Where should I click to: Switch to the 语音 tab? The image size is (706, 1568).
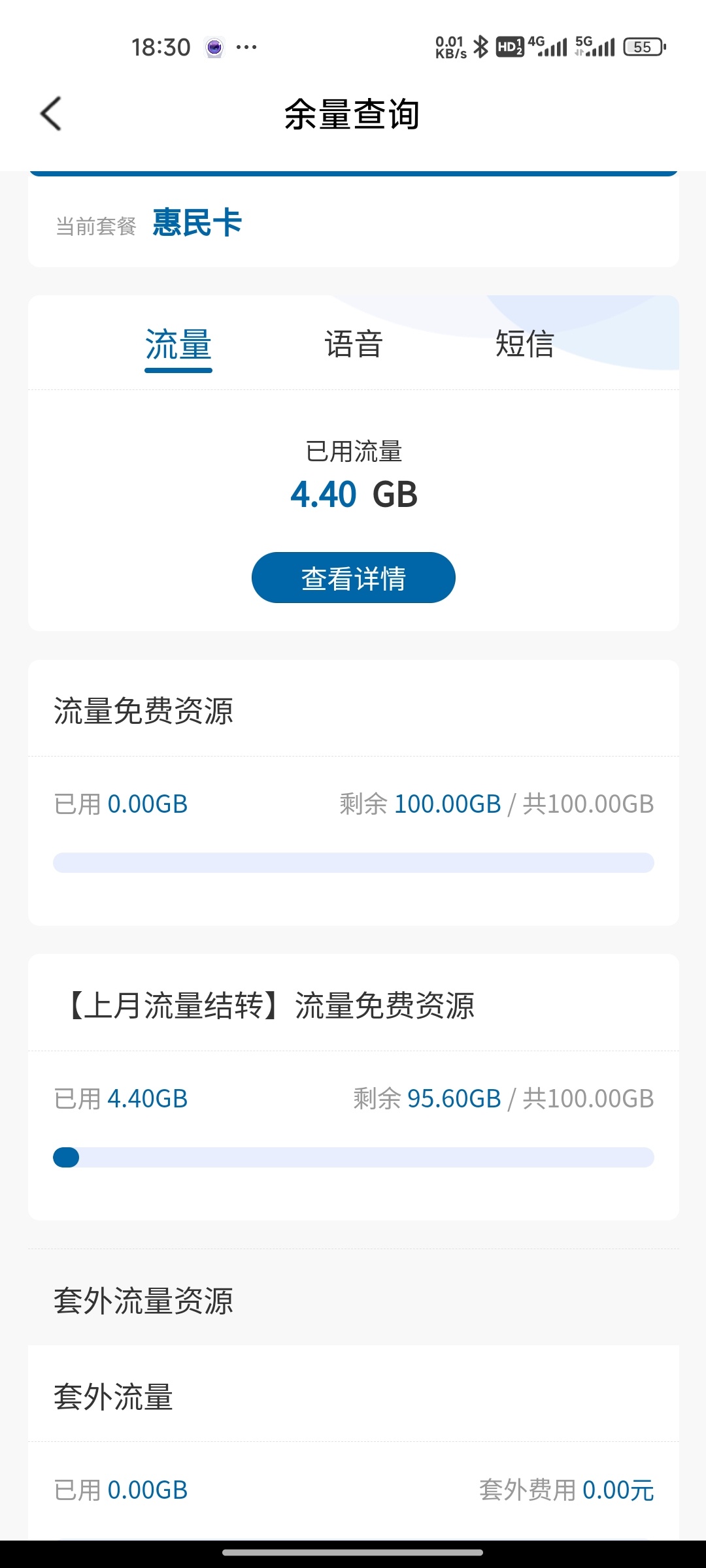click(x=354, y=344)
